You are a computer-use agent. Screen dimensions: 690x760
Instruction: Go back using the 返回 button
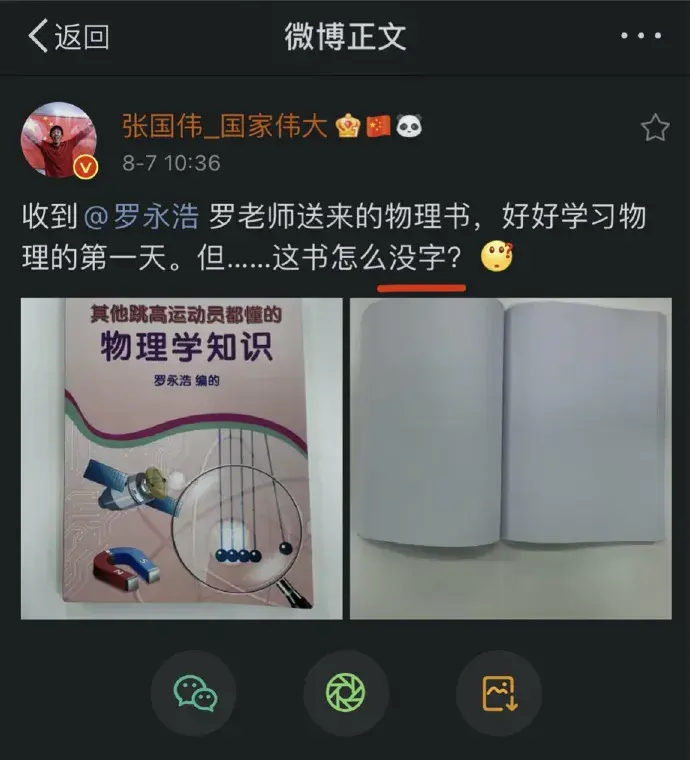pos(68,37)
